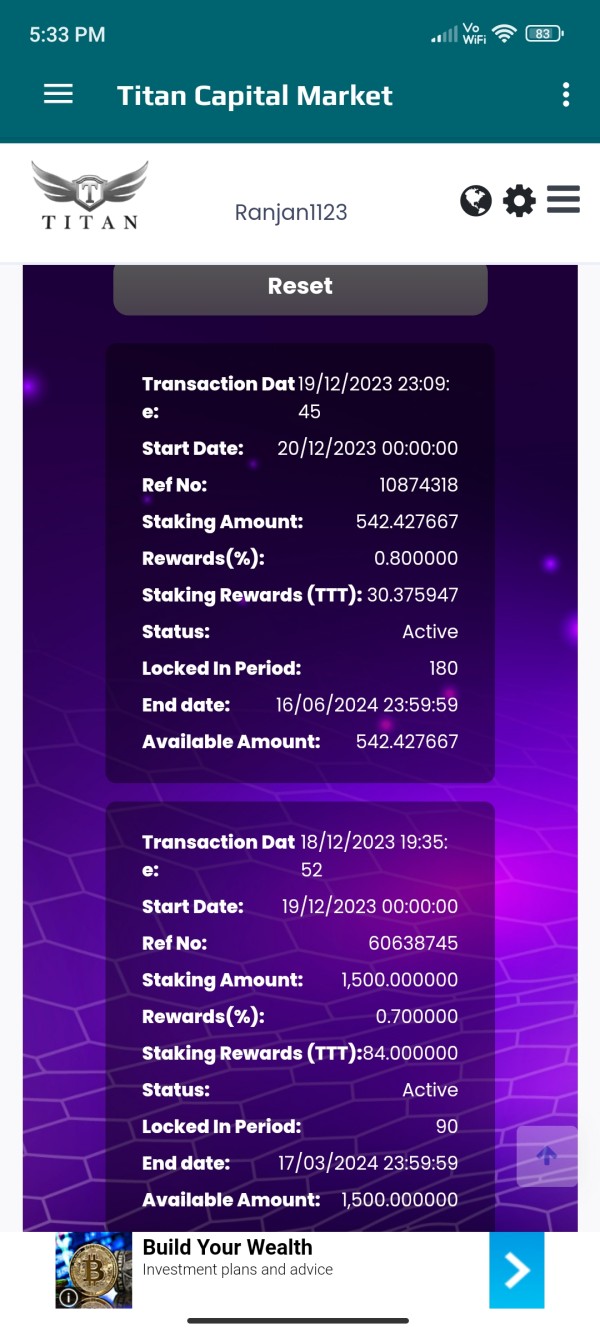This screenshot has height=1333, width=600.
Task: Tap the globe language icon
Action: click(476, 201)
